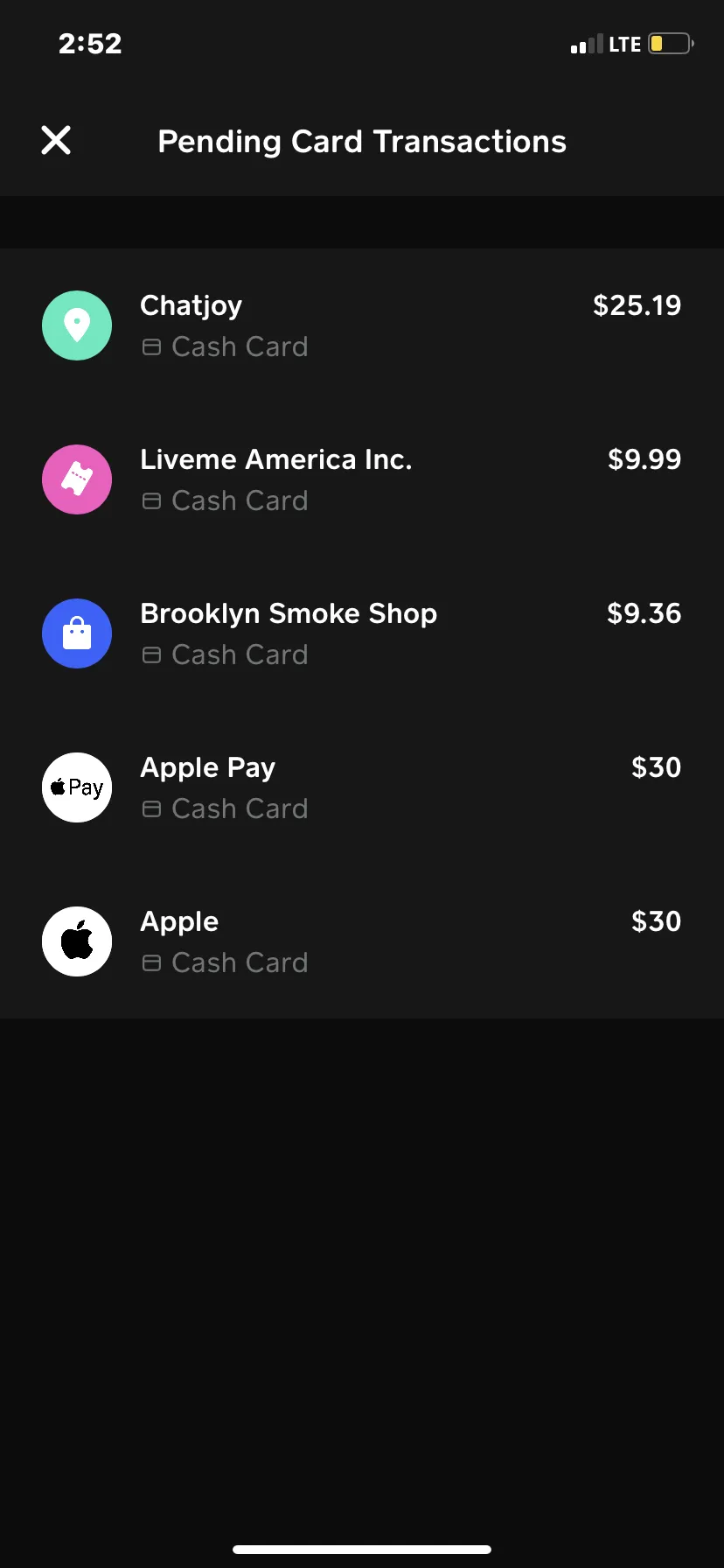Open the Brooklyn Smoke Shop transaction
This screenshot has width=724, height=1568.
tap(362, 633)
